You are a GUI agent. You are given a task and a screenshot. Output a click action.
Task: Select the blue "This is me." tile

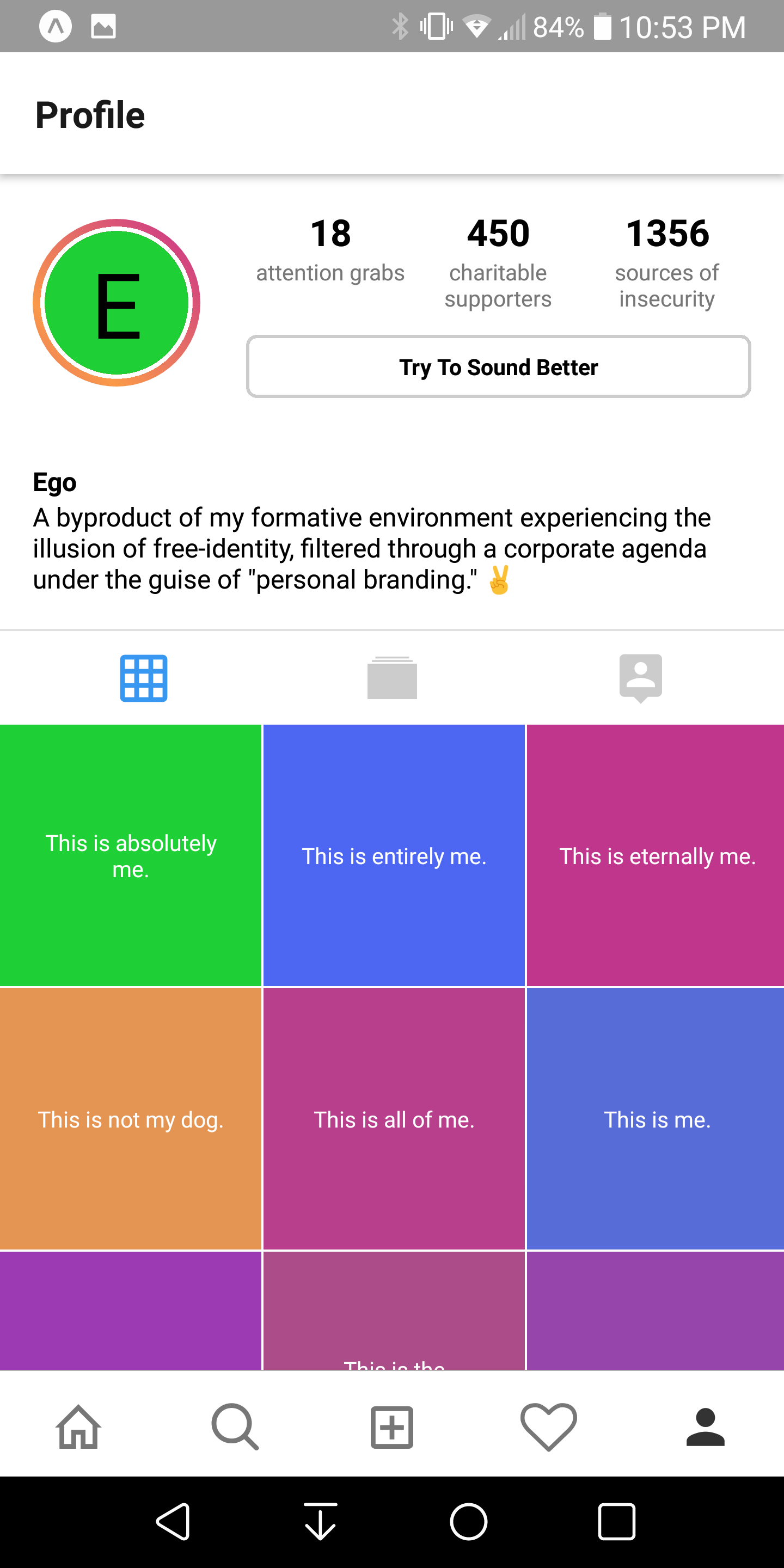click(656, 1119)
